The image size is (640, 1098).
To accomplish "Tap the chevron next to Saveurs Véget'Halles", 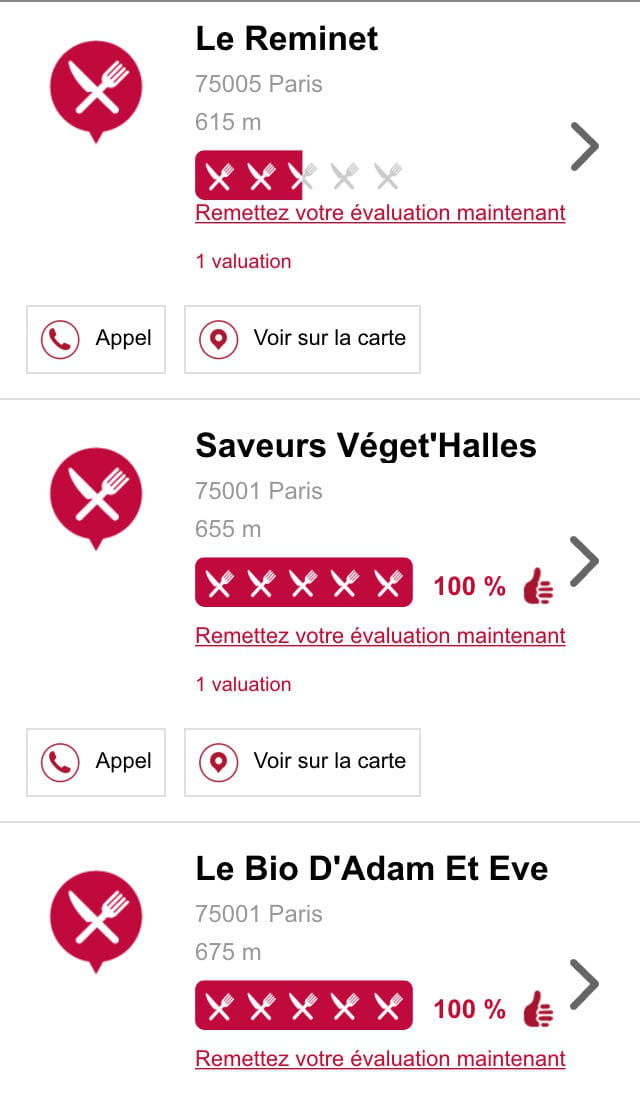I will pyautogui.click(x=585, y=561).
